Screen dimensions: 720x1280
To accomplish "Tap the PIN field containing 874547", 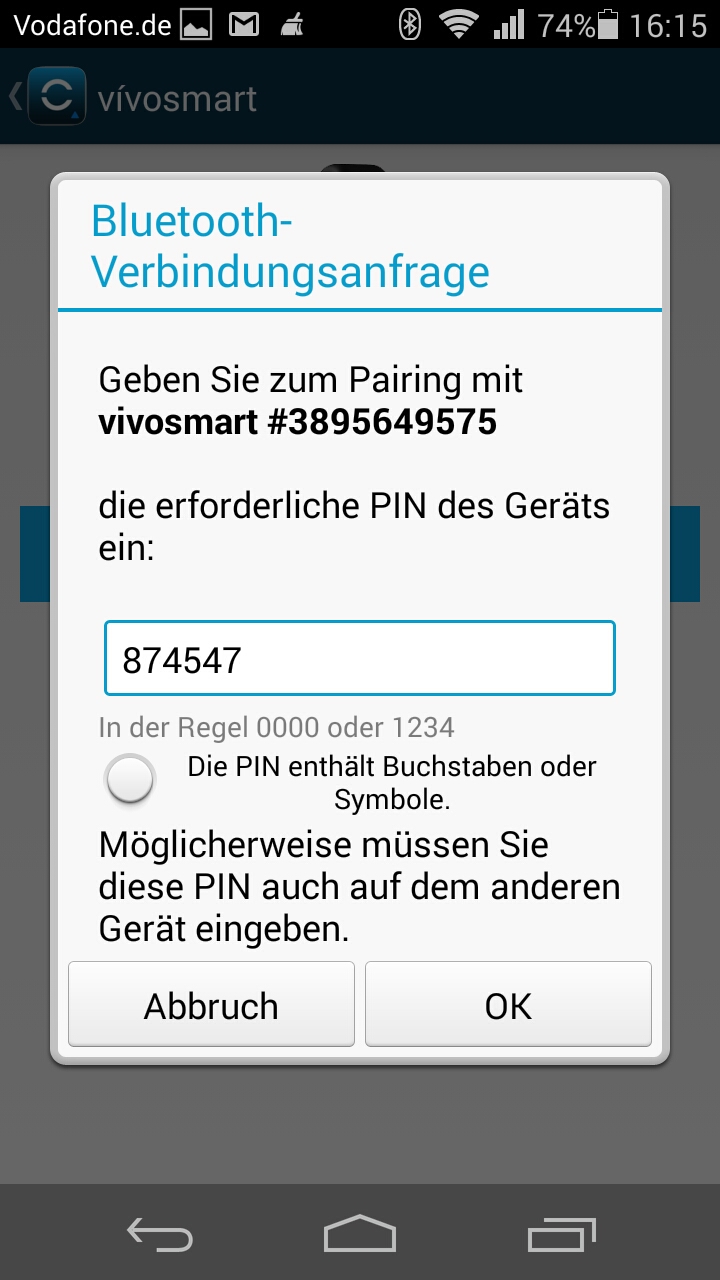I will point(359,658).
